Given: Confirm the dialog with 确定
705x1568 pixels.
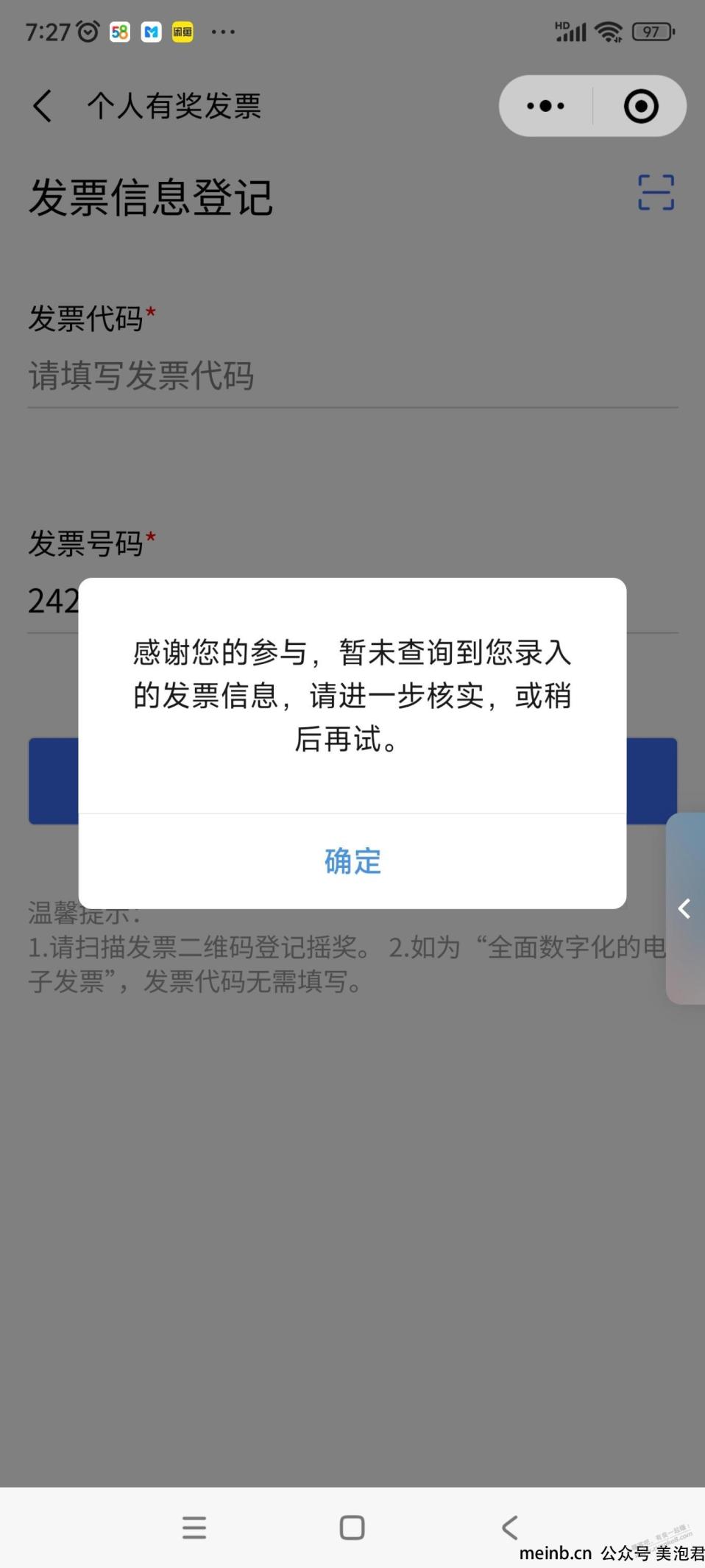Looking at the screenshot, I should tap(352, 861).
